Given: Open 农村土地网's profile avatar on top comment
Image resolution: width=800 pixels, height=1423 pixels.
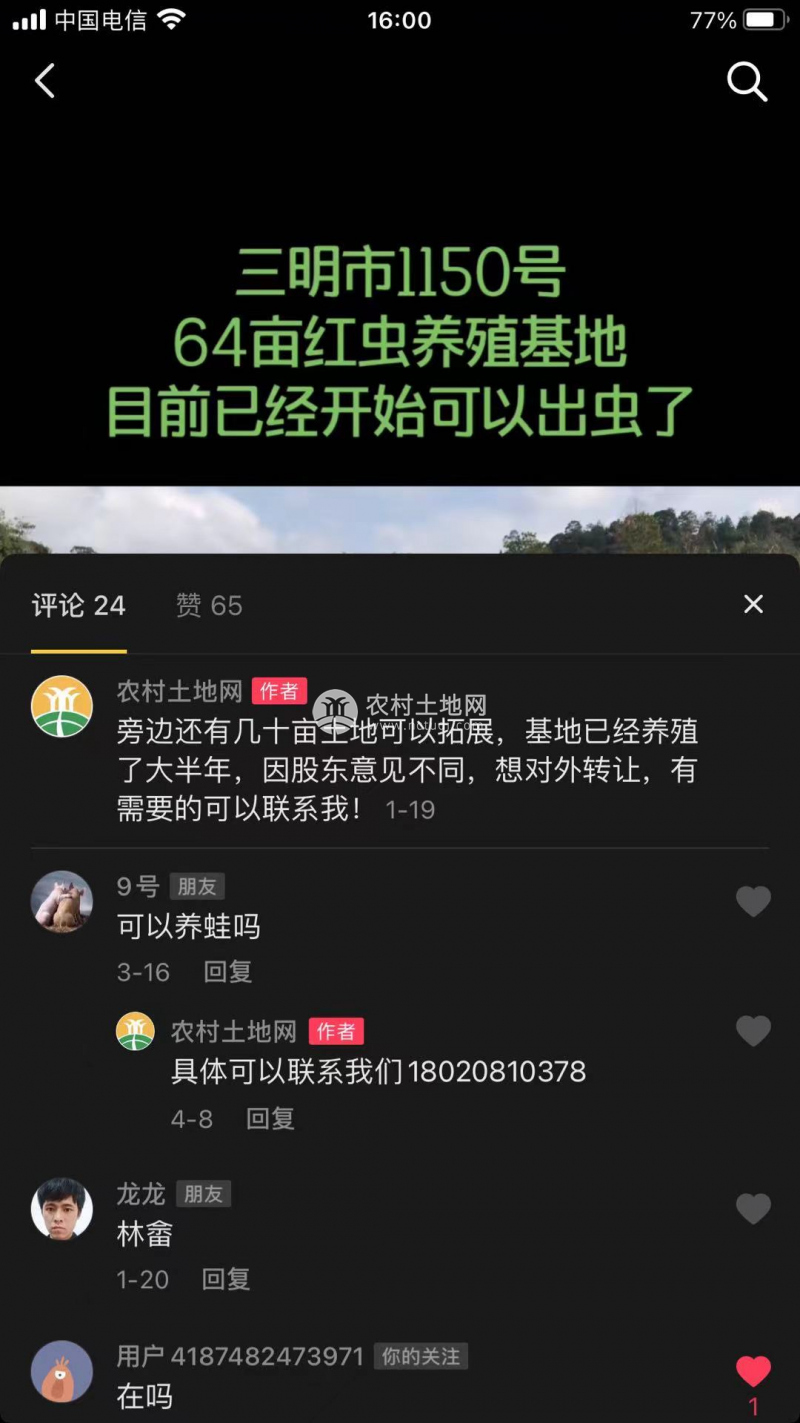Looking at the screenshot, I should coord(62,706).
